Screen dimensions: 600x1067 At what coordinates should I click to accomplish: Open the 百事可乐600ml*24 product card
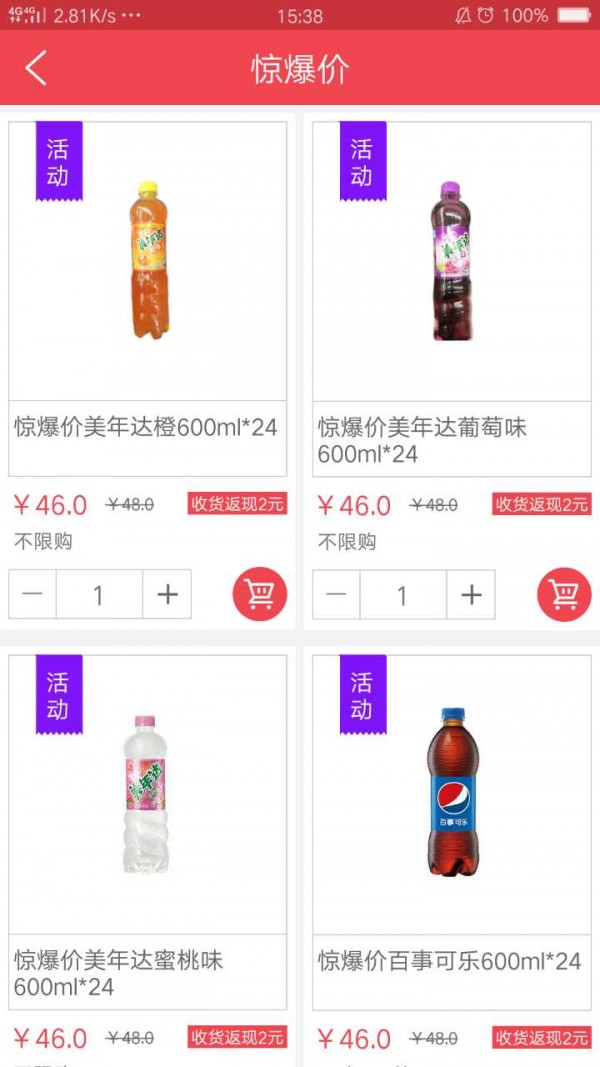point(452,795)
